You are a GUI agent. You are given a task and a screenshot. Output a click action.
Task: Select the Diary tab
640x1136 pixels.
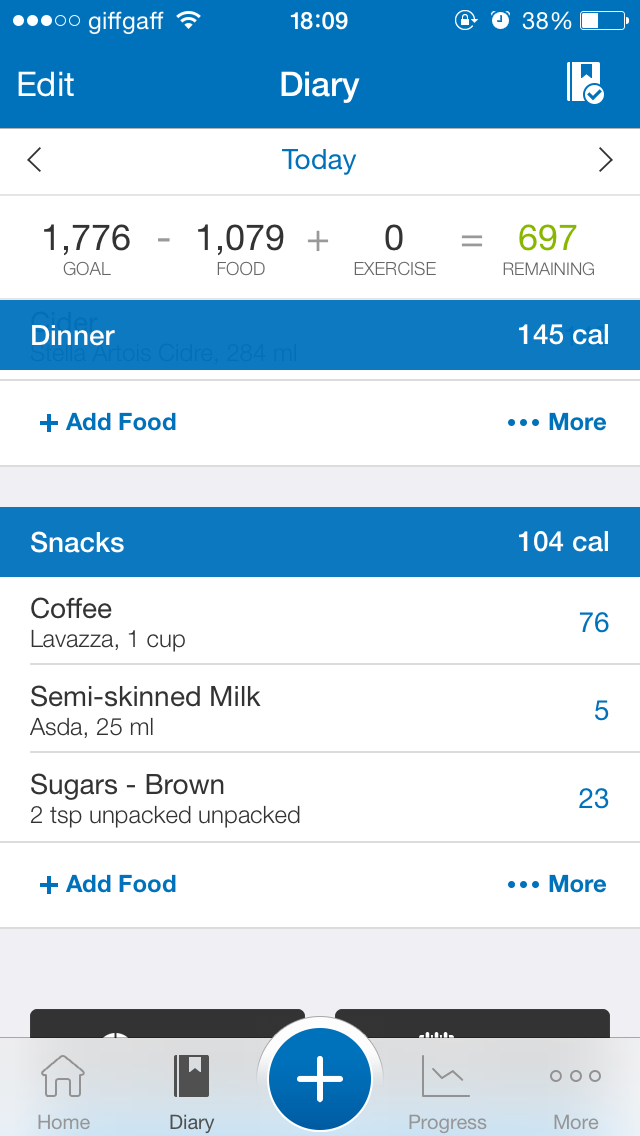pyautogui.click(x=191, y=1092)
